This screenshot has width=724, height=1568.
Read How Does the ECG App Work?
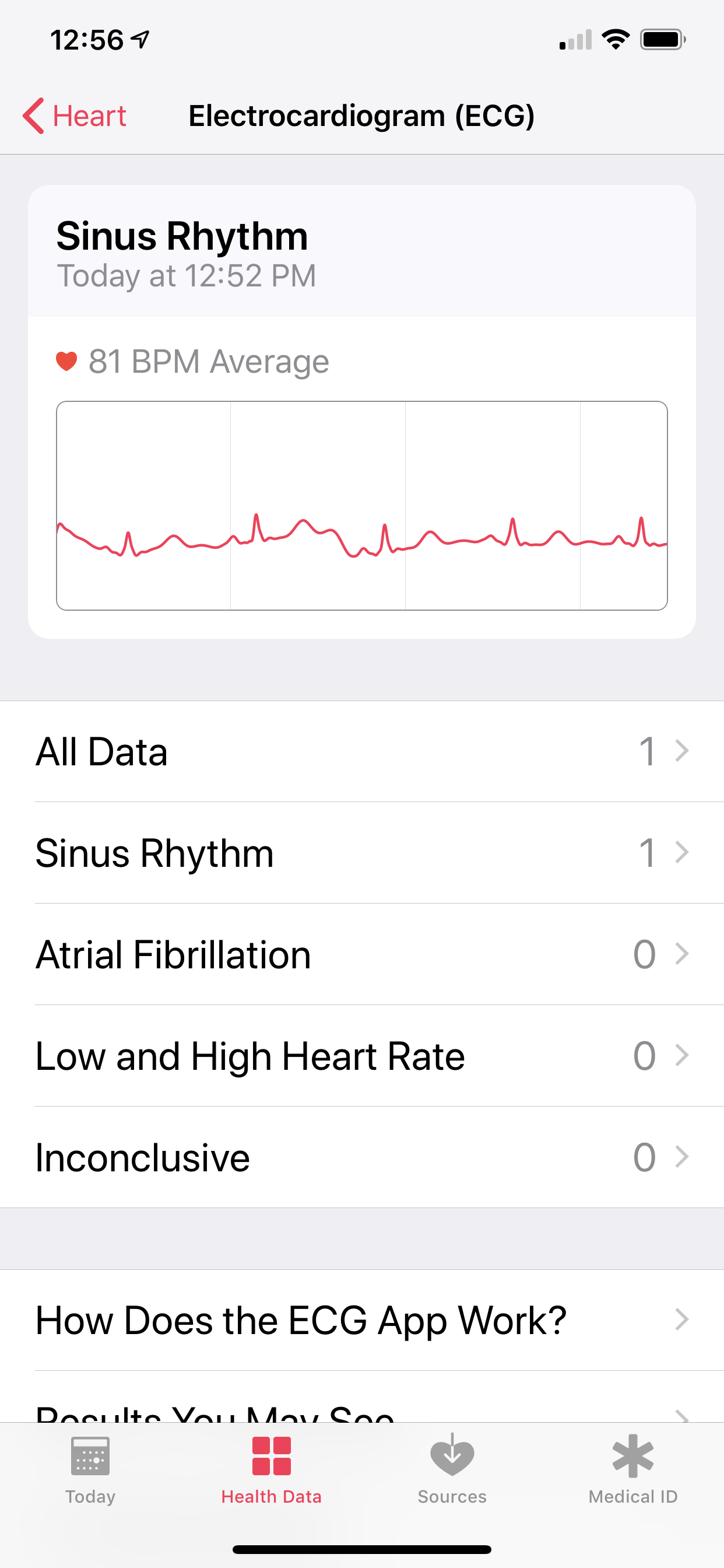tap(361, 1319)
